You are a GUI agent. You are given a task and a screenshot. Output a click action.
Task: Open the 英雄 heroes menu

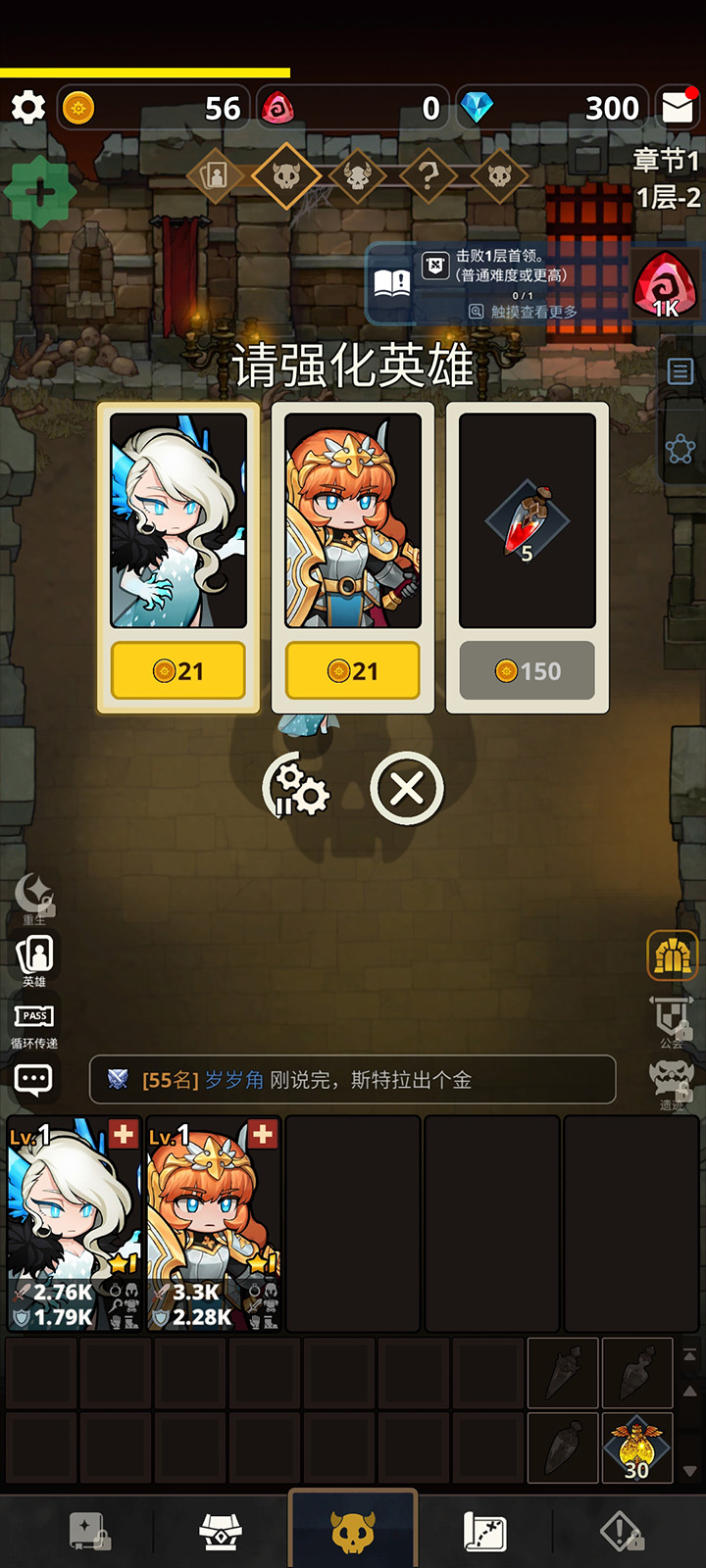tap(34, 959)
